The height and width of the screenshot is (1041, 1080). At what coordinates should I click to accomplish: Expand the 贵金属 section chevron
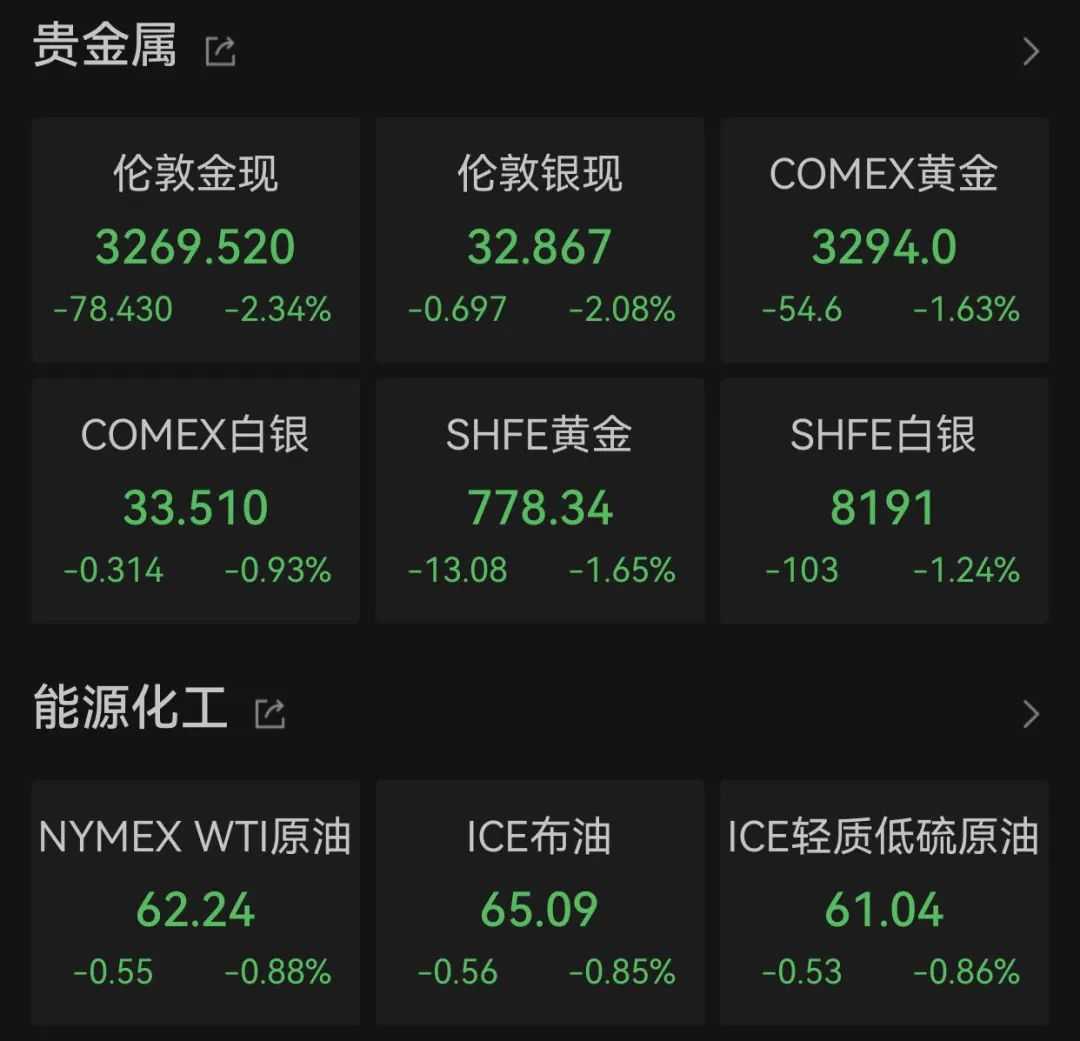click(1031, 51)
